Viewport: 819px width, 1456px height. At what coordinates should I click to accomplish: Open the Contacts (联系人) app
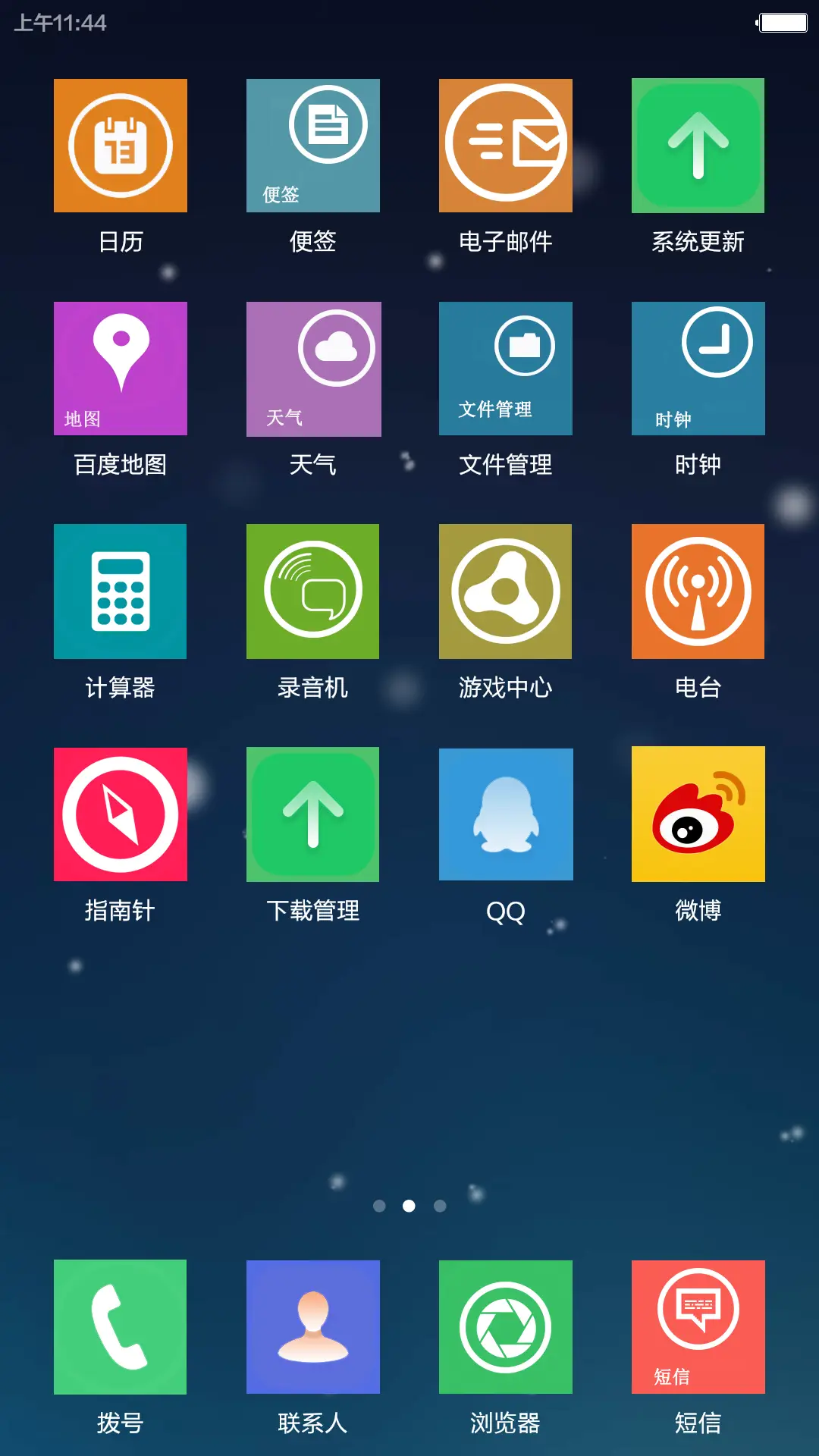click(312, 1327)
